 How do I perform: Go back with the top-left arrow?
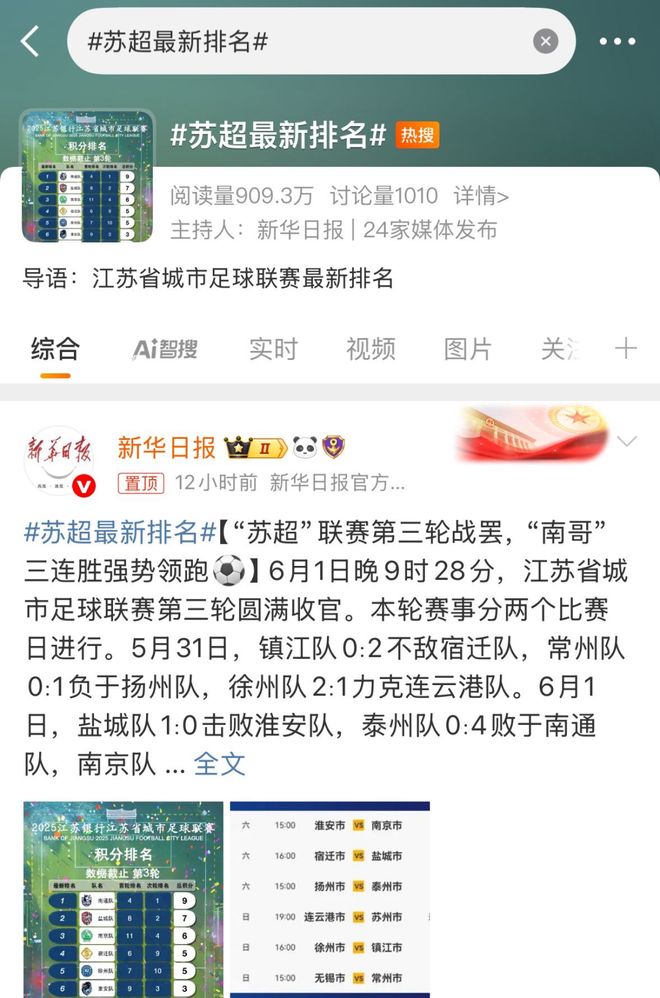(30, 41)
